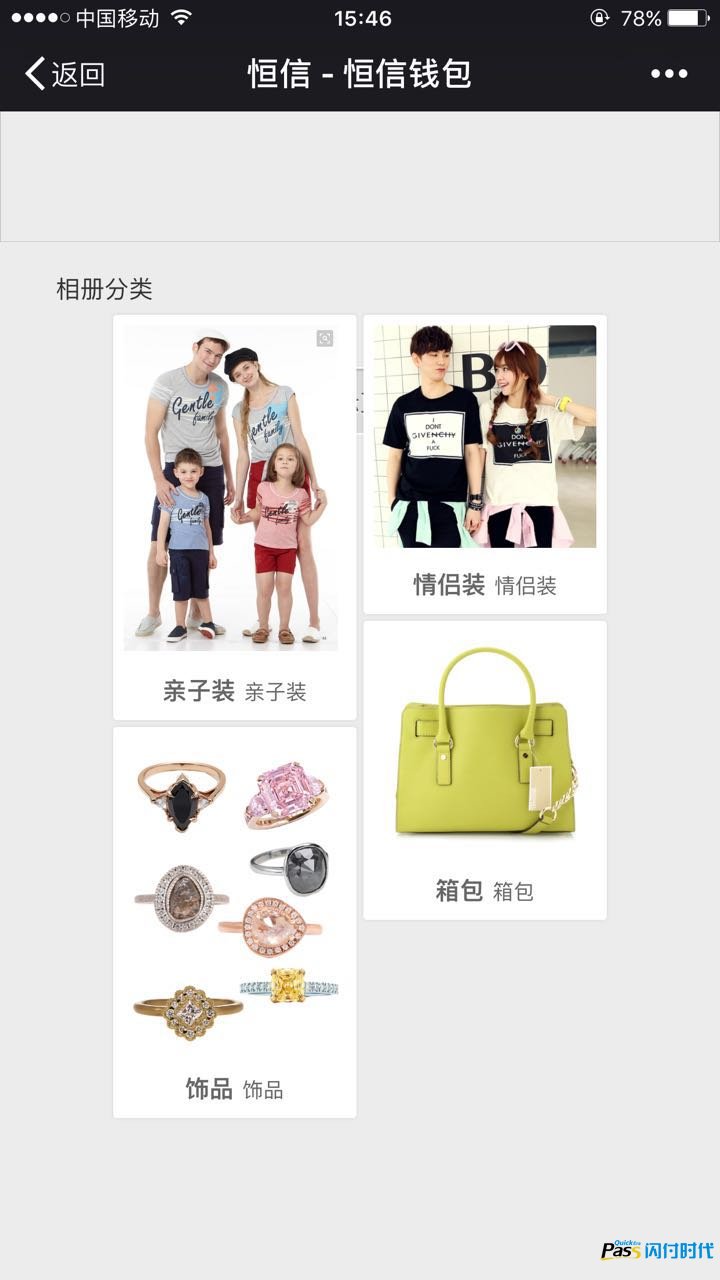View the 箱包 album
The image size is (720, 1280).
click(x=485, y=770)
